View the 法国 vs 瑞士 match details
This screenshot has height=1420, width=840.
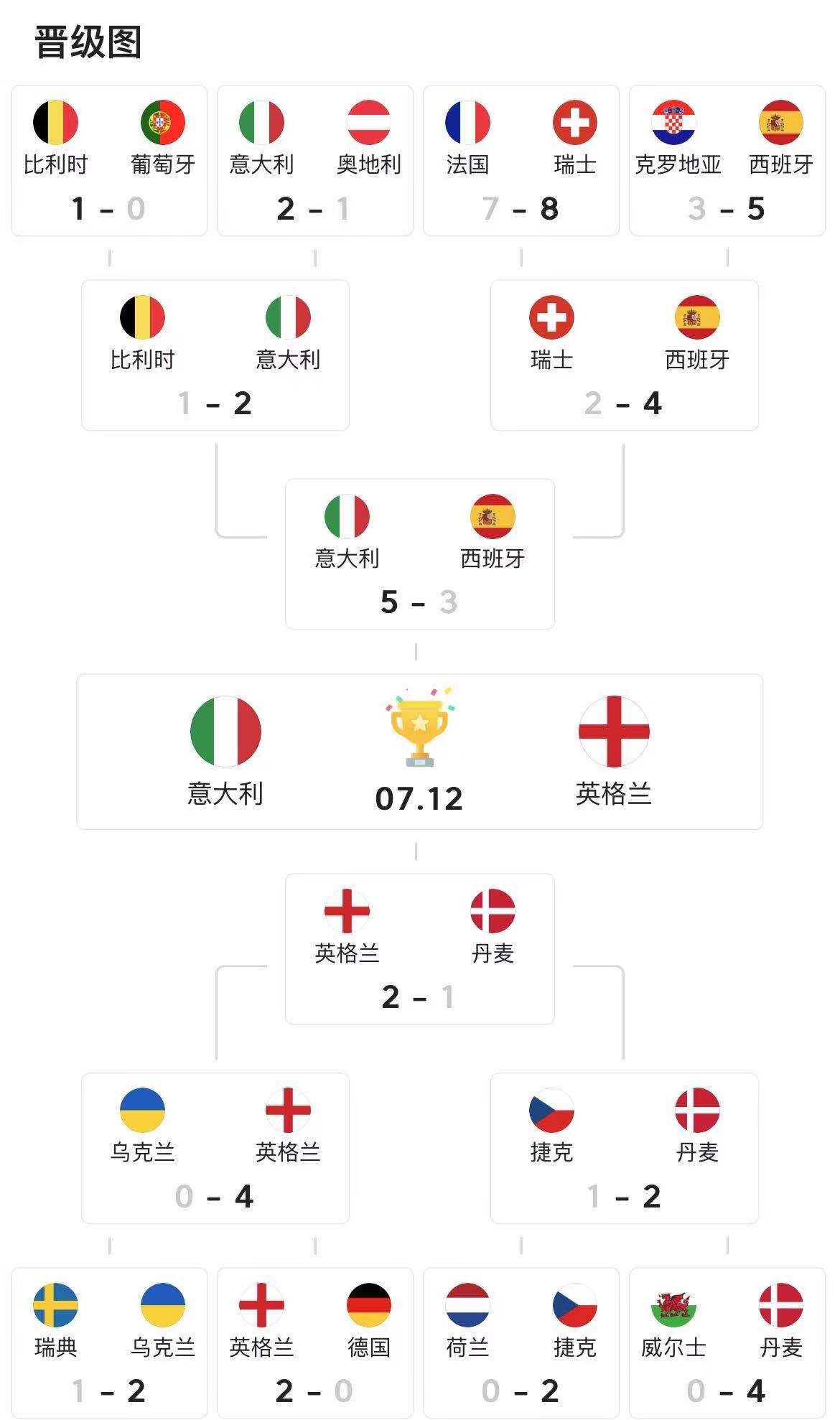coord(521,161)
